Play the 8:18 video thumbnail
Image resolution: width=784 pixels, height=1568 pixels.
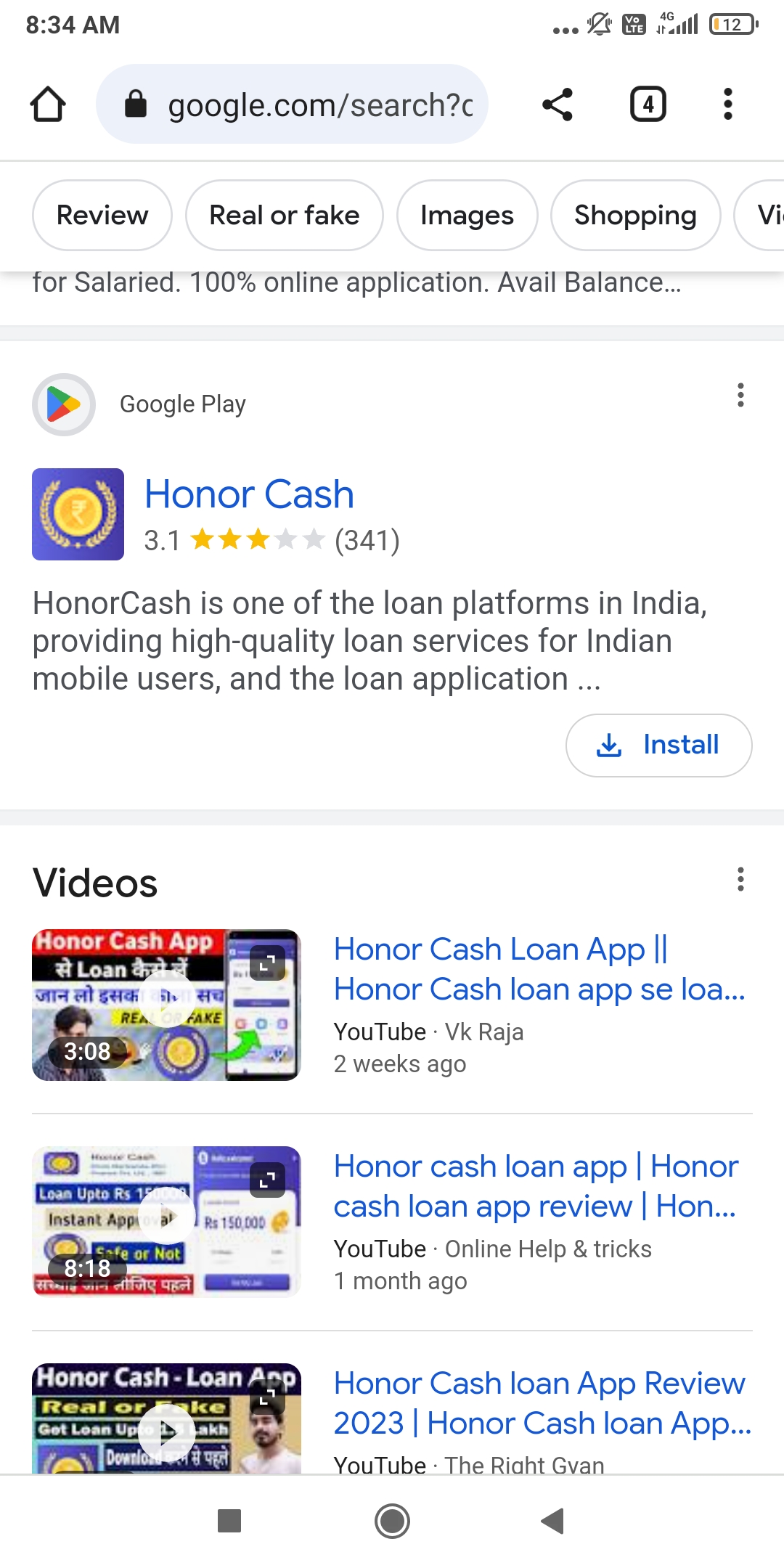(x=166, y=1221)
